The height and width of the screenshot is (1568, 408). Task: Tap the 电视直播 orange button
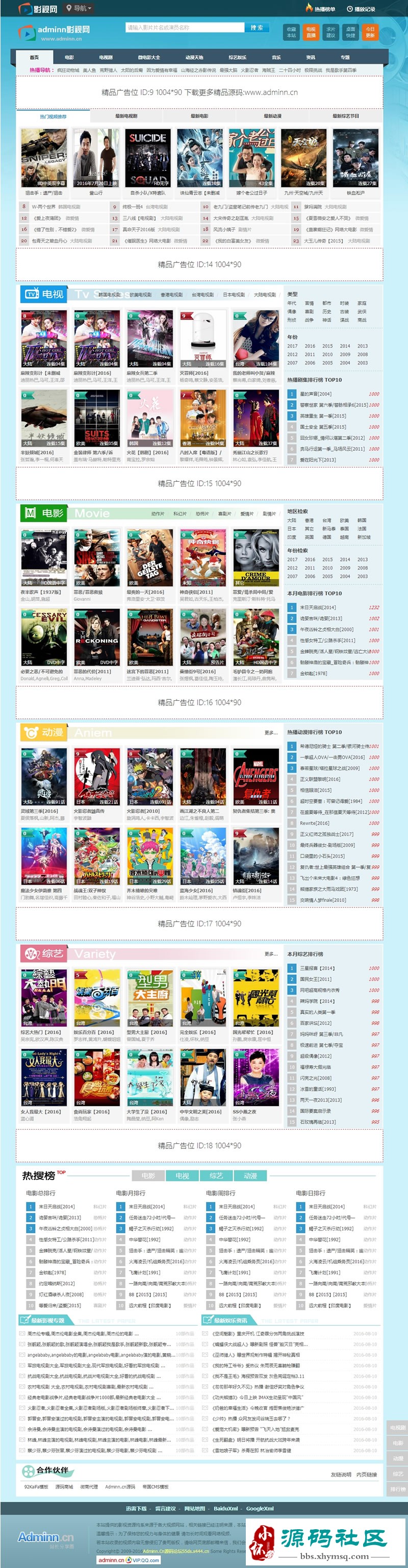click(311, 32)
